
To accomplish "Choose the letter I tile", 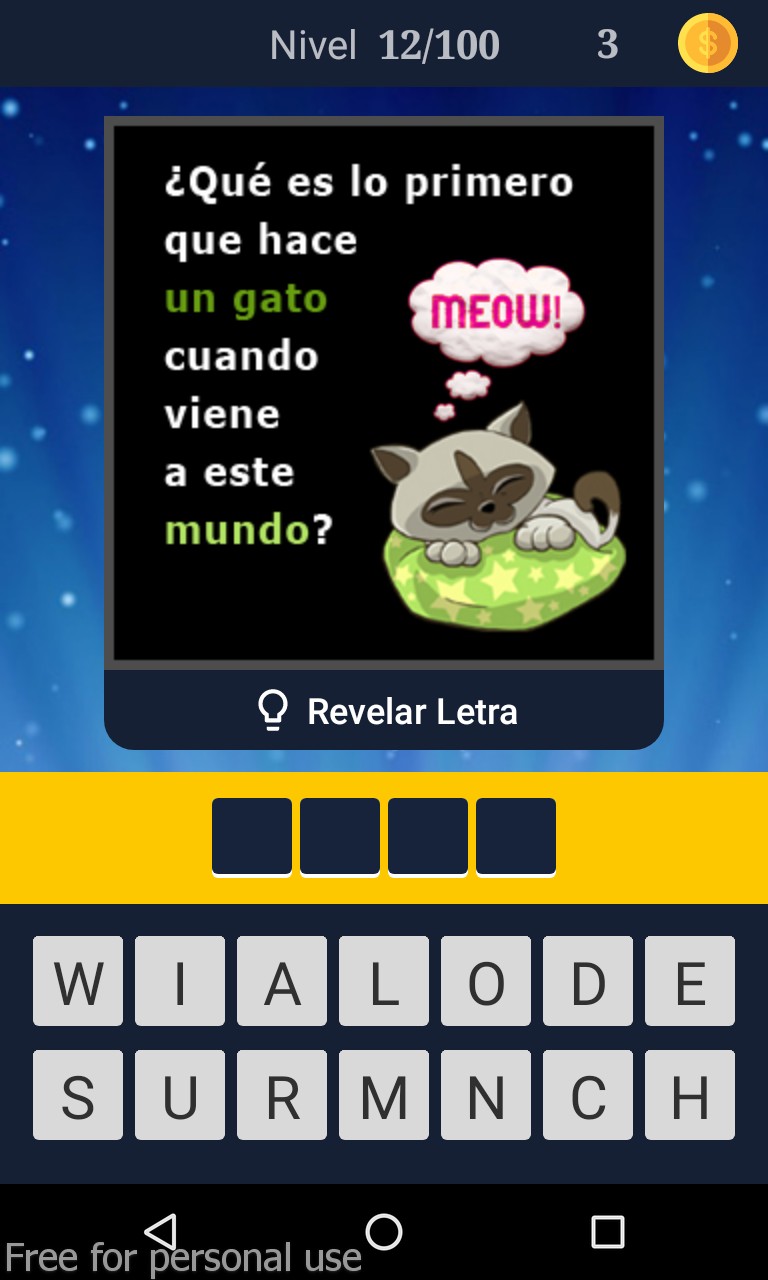I will [180, 981].
